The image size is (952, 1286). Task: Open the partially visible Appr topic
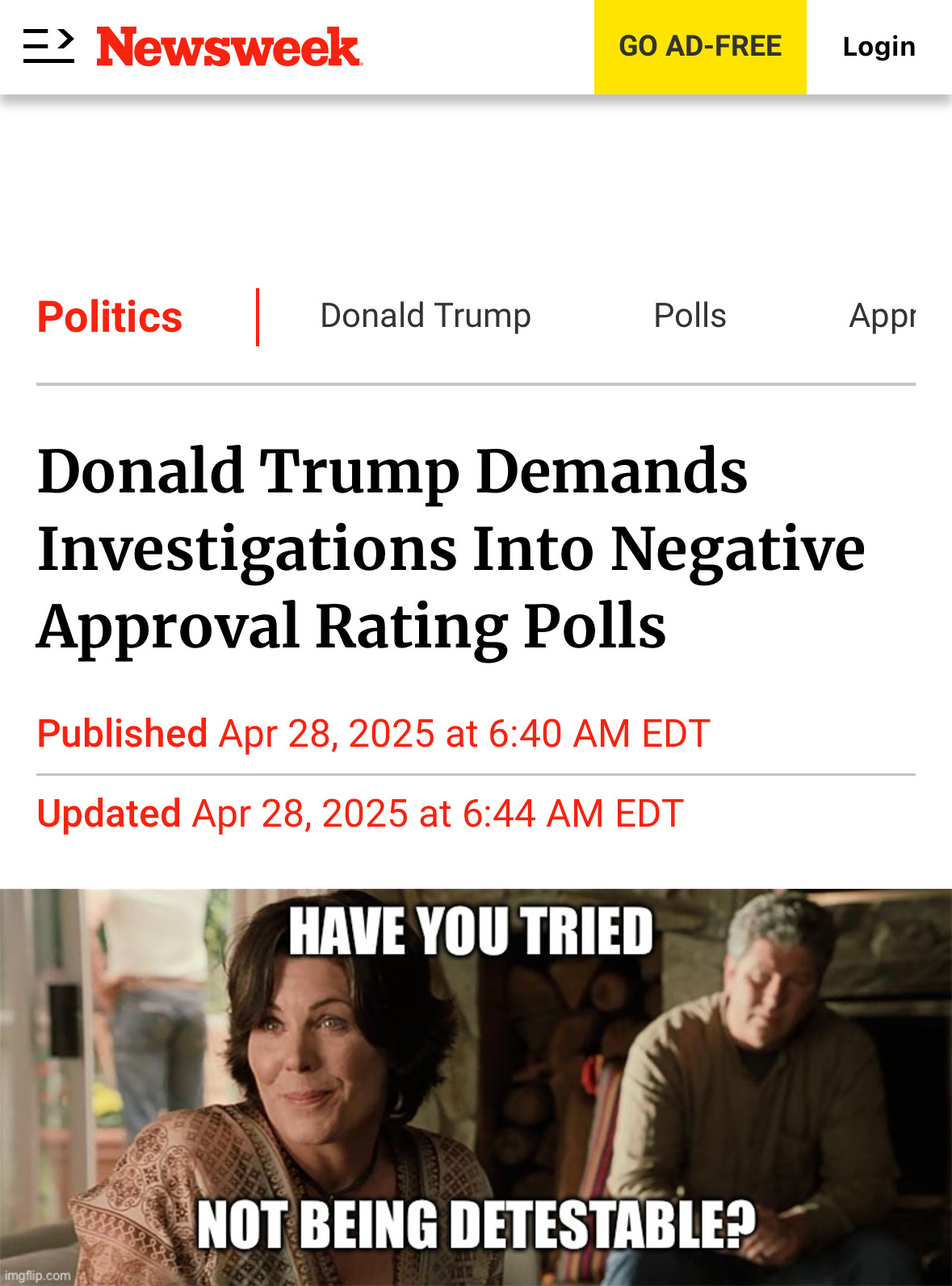pyautogui.click(x=882, y=316)
